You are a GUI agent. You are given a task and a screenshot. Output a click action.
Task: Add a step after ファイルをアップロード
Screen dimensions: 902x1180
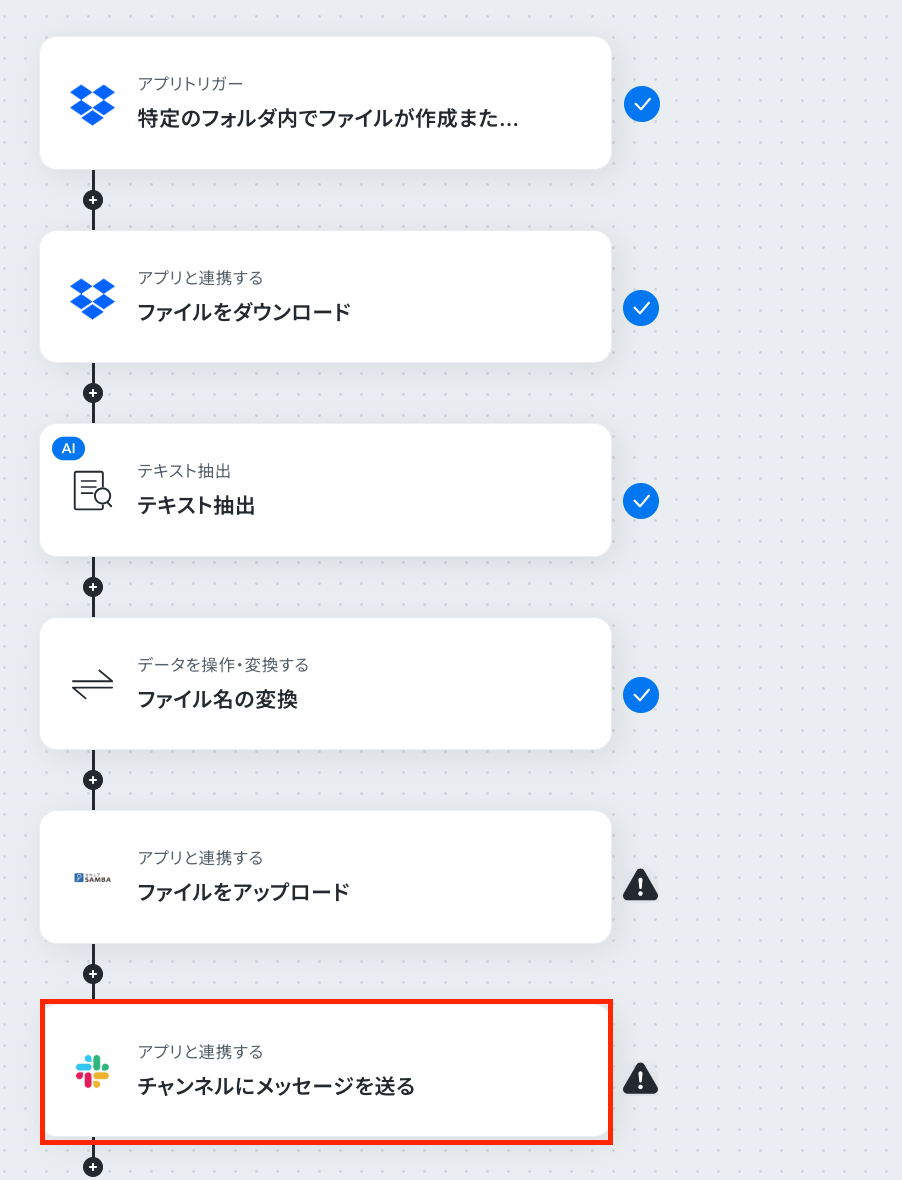click(93, 974)
